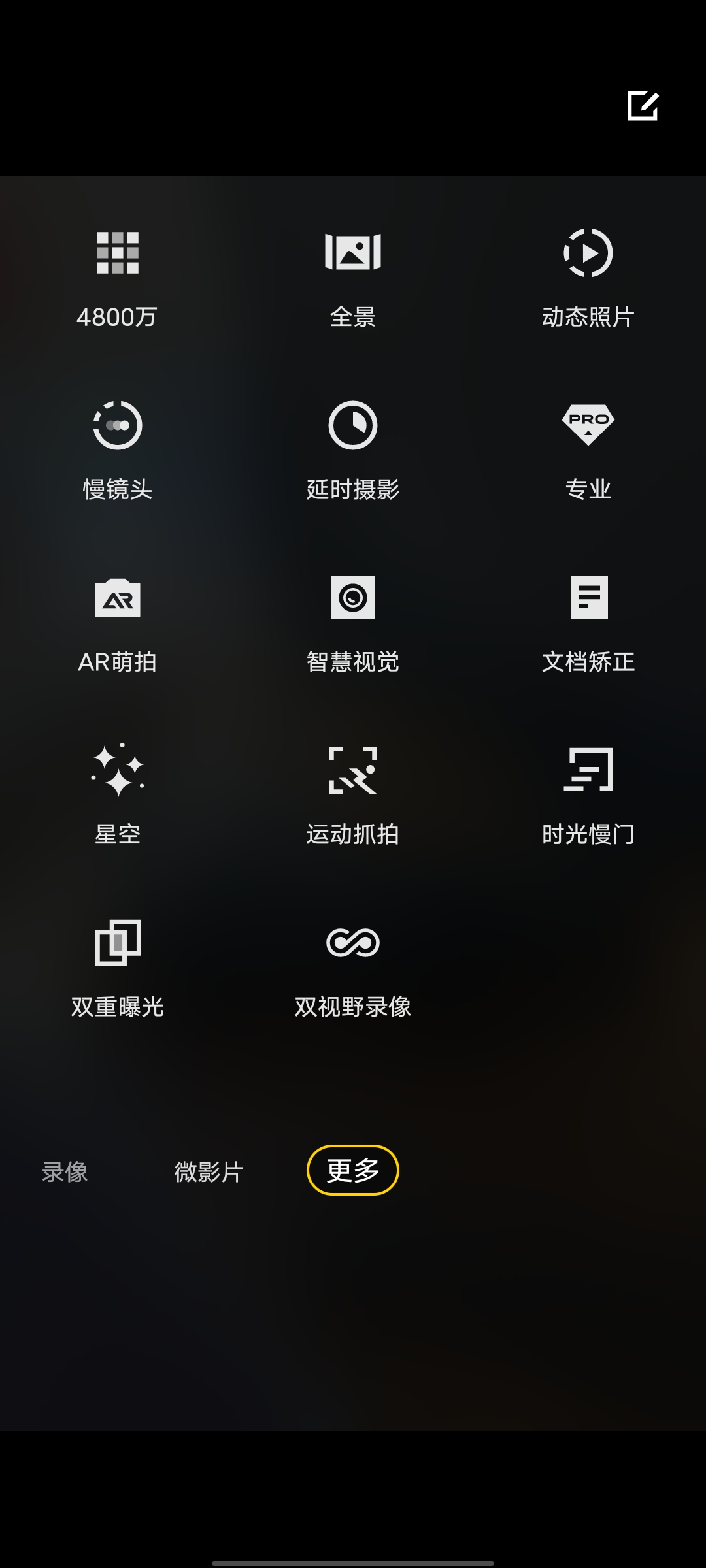
Task: Open the 专业 PRO camera mode
Action: pyautogui.click(x=588, y=451)
